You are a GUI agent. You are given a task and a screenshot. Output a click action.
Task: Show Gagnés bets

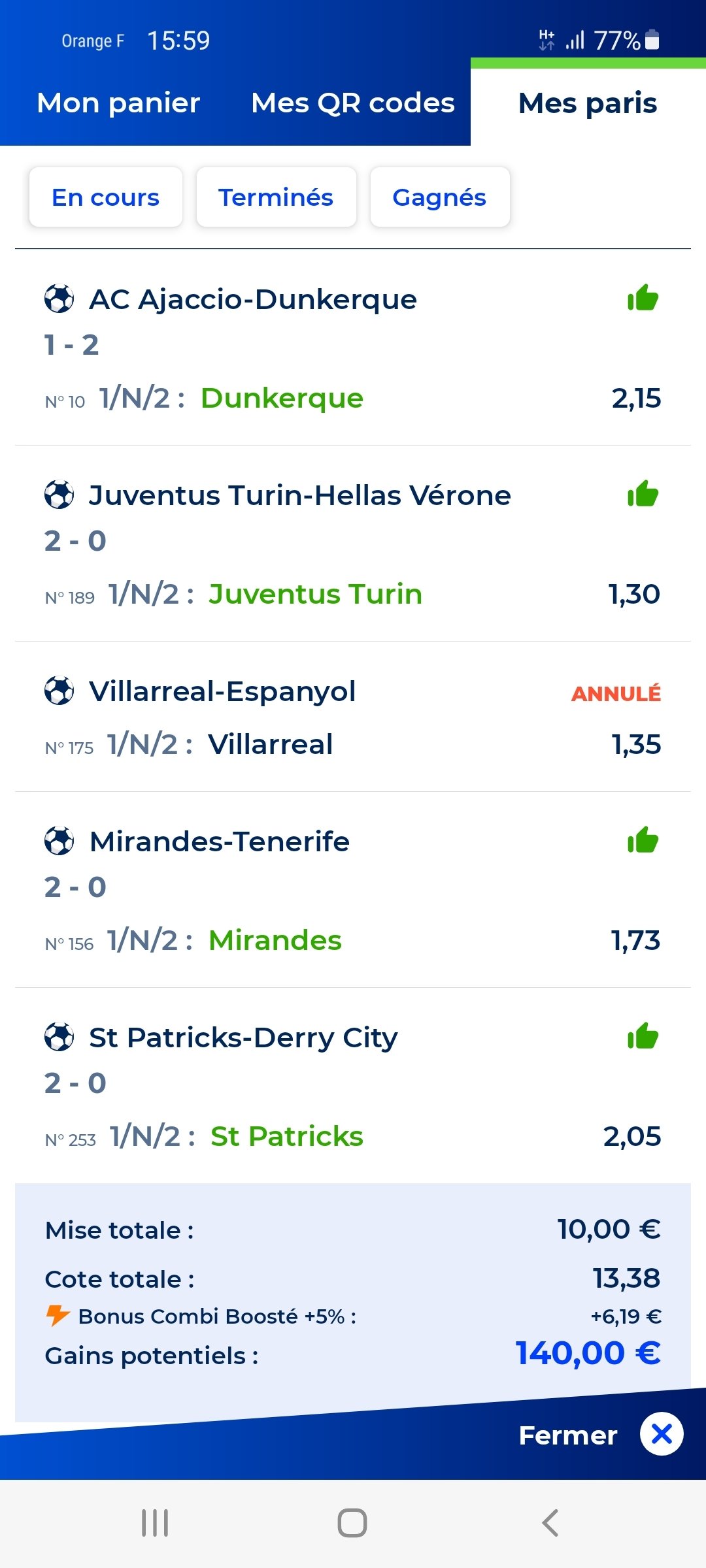pyautogui.click(x=439, y=197)
